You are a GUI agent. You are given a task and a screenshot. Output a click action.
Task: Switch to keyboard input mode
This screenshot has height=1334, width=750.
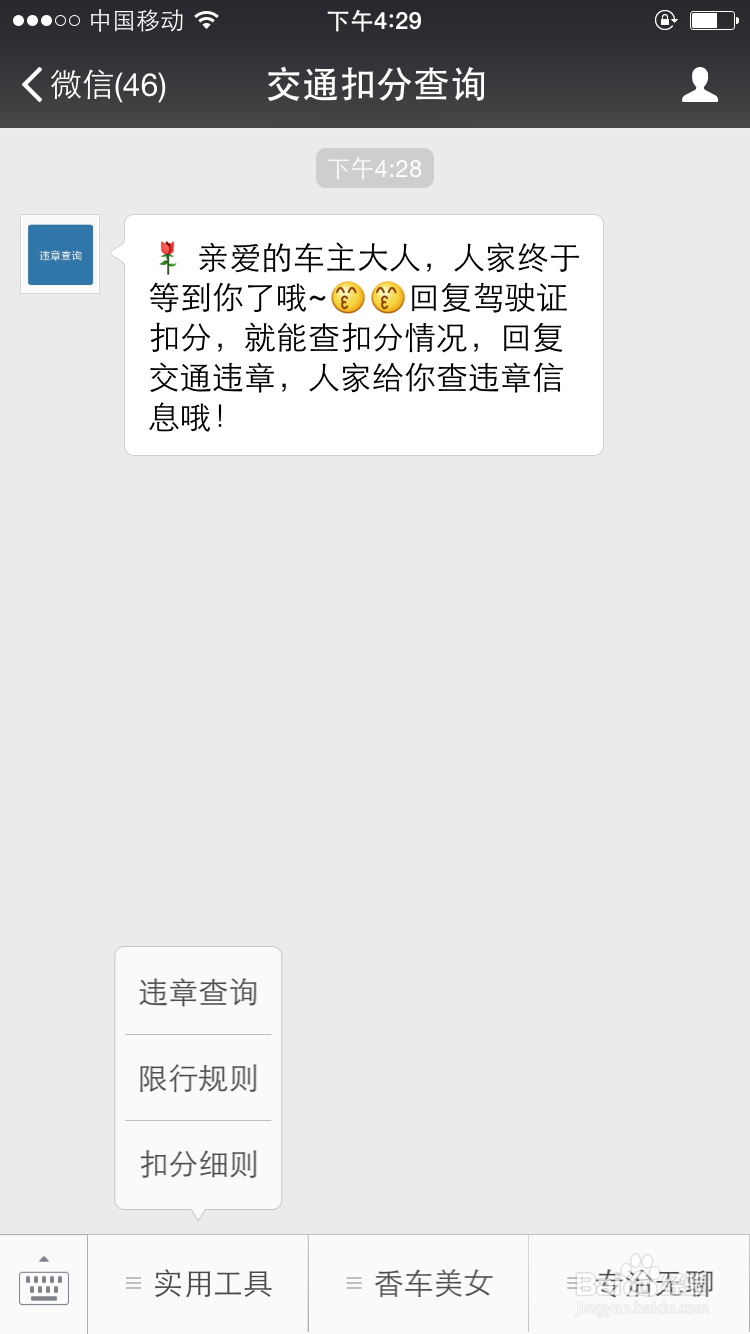[42, 1286]
